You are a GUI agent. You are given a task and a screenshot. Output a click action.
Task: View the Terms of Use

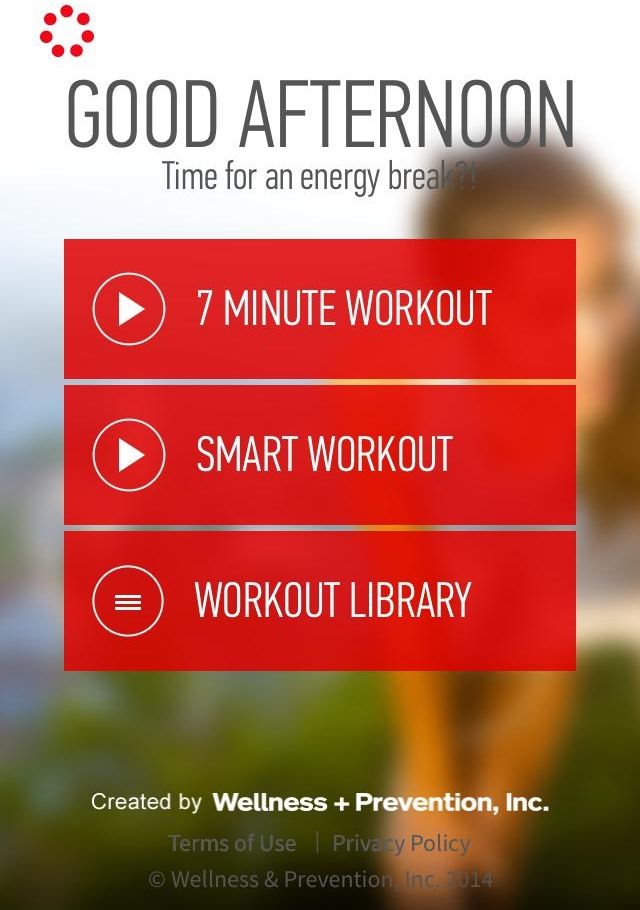click(x=232, y=843)
